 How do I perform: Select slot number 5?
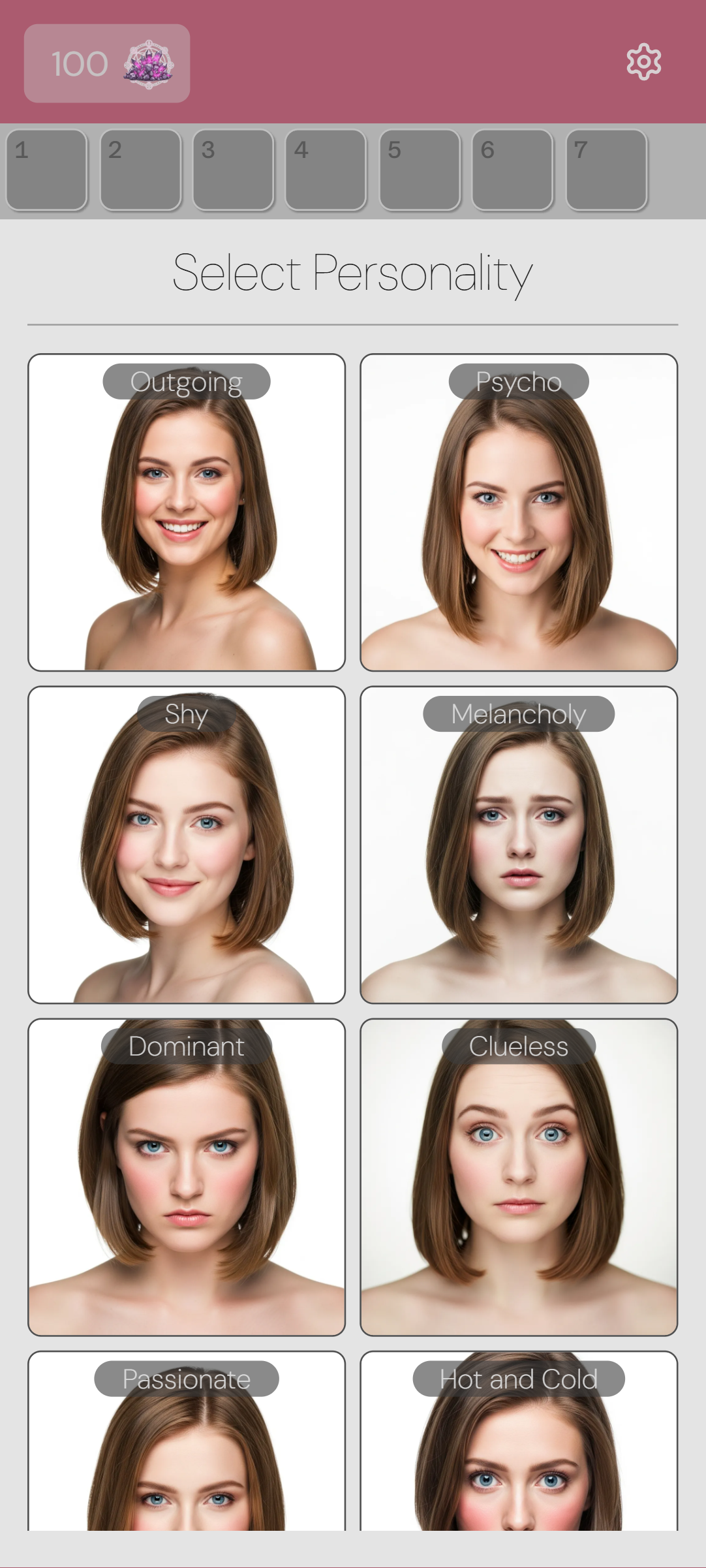click(x=420, y=170)
